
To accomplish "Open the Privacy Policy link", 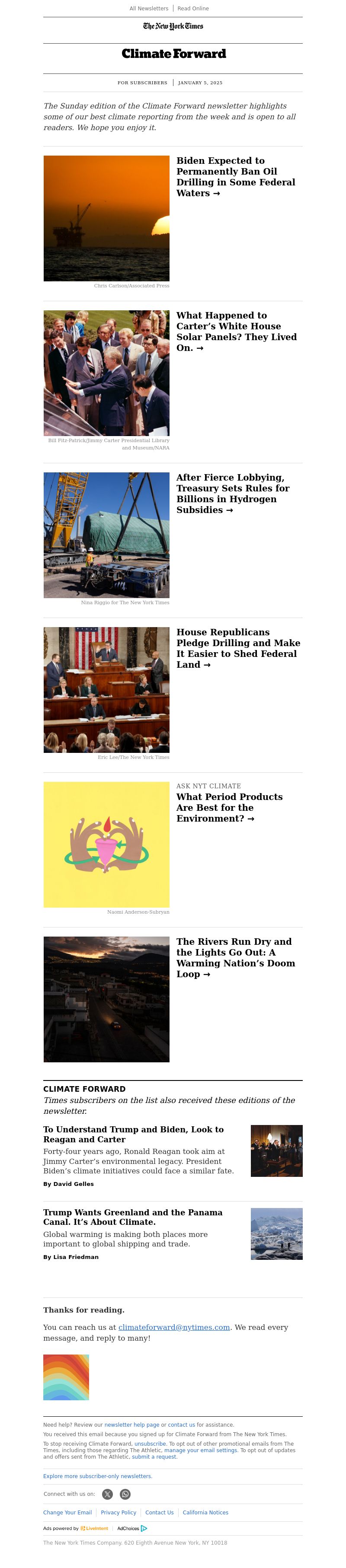I will click(x=118, y=1512).
